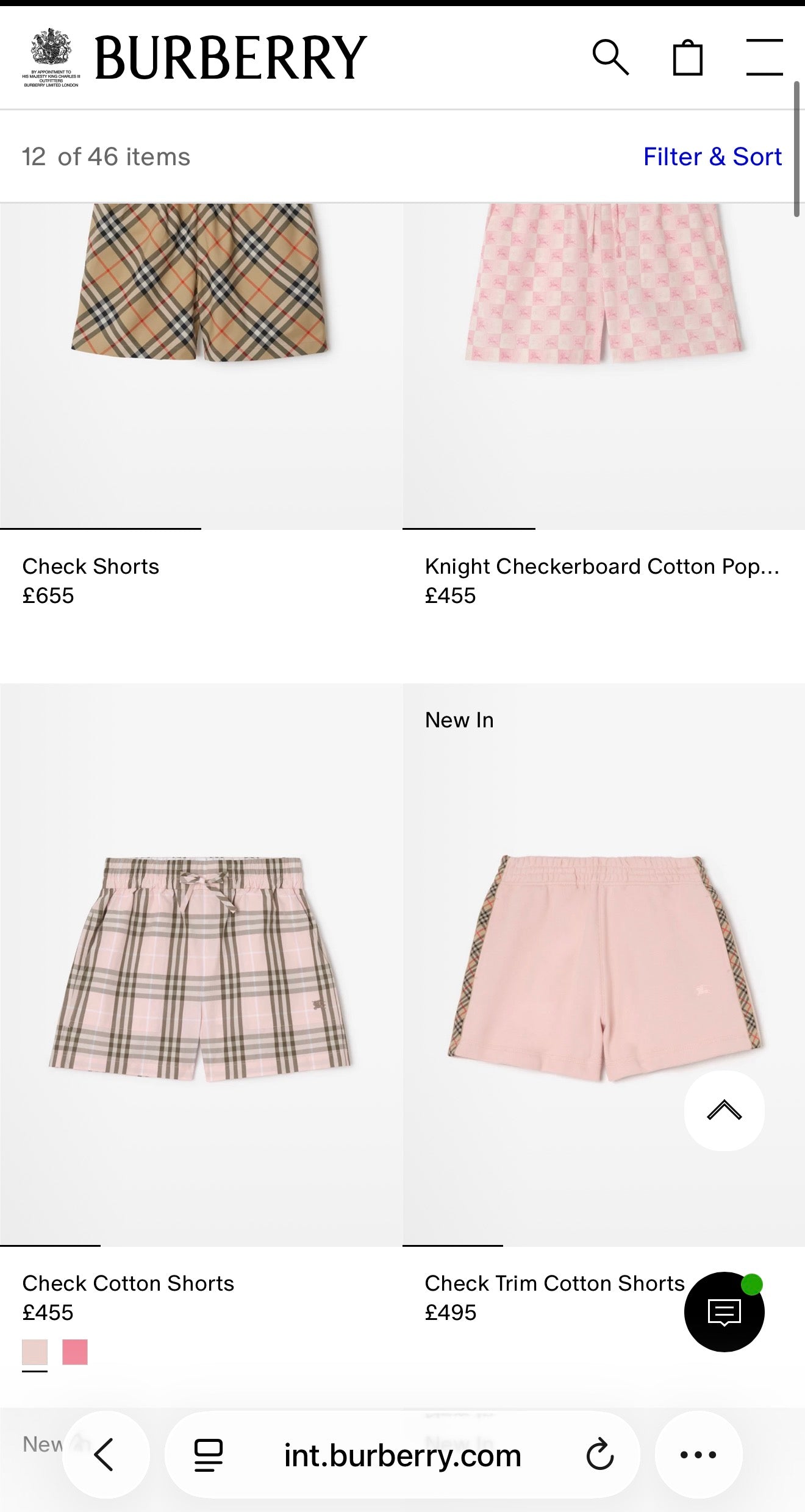The height and width of the screenshot is (1512, 805).
Task: Select the pale pink colour swatch
Action: tap(35, 1352)
